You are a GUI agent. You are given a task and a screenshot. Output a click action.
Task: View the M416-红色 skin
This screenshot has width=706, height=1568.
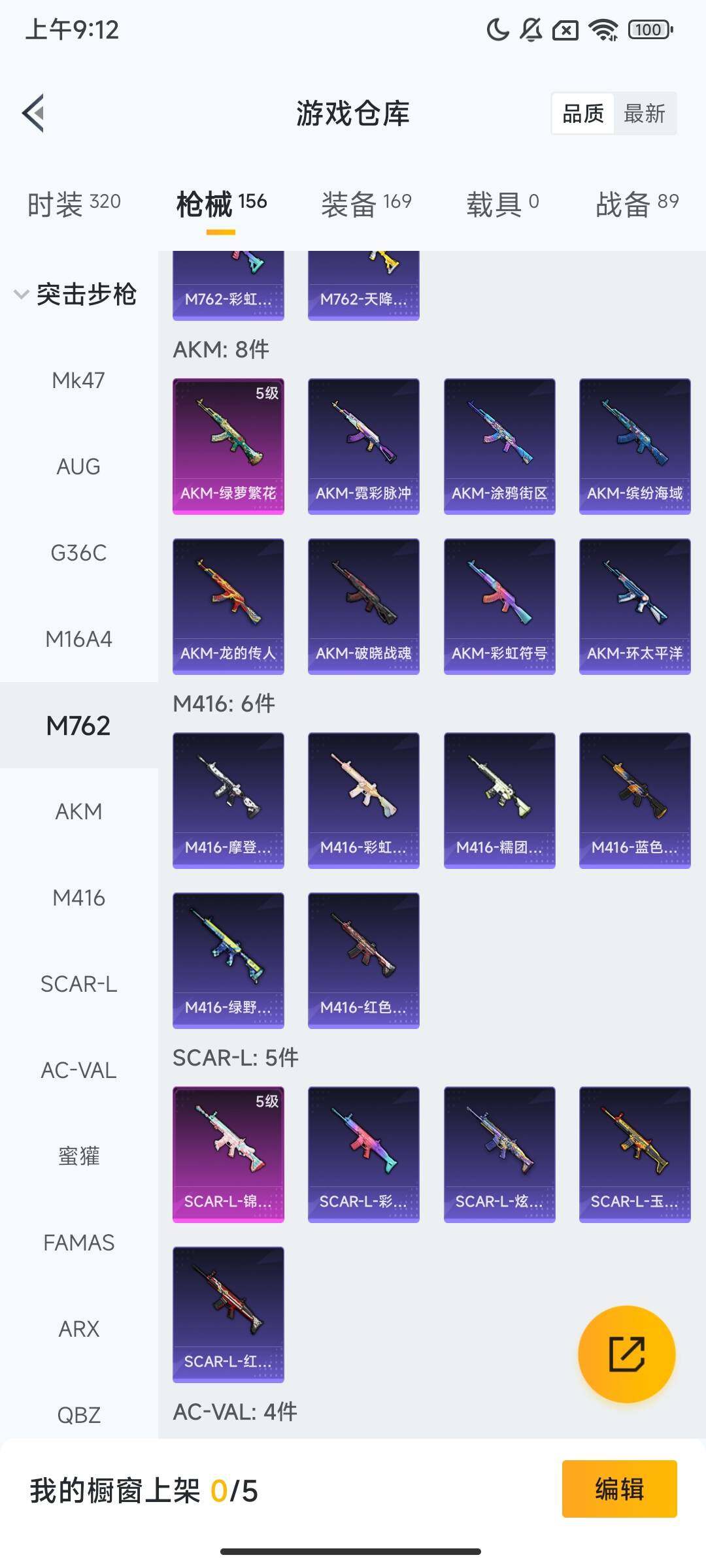pyautogui.click(x=363, y=960)
